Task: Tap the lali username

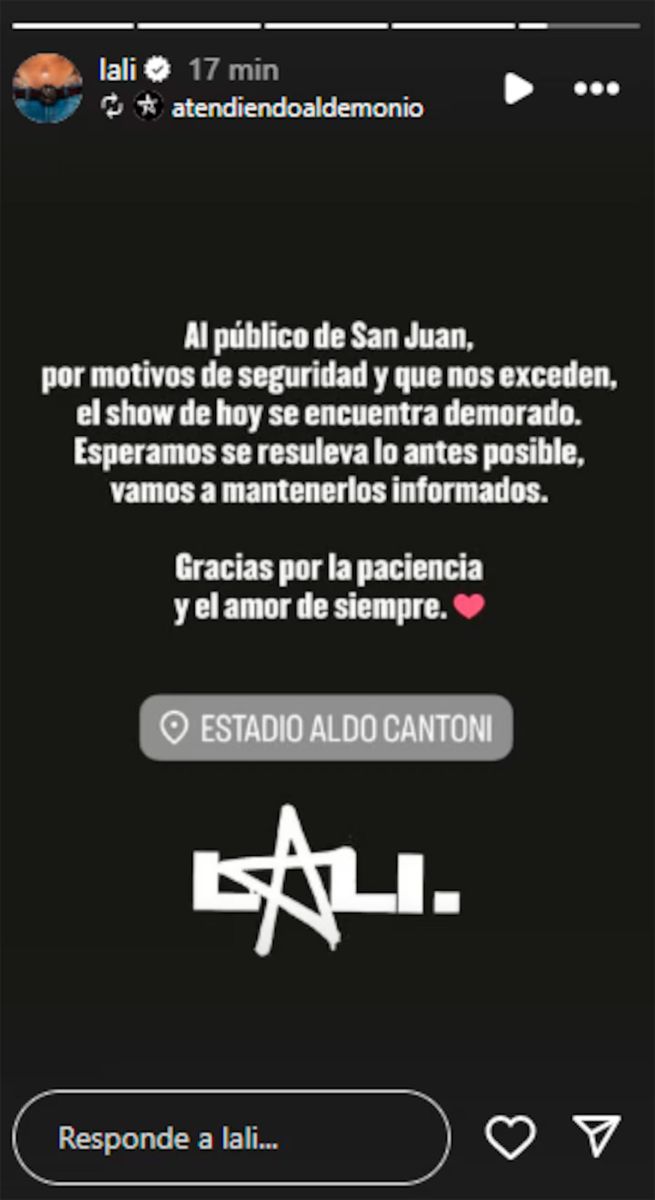Action: pos(117,69)
